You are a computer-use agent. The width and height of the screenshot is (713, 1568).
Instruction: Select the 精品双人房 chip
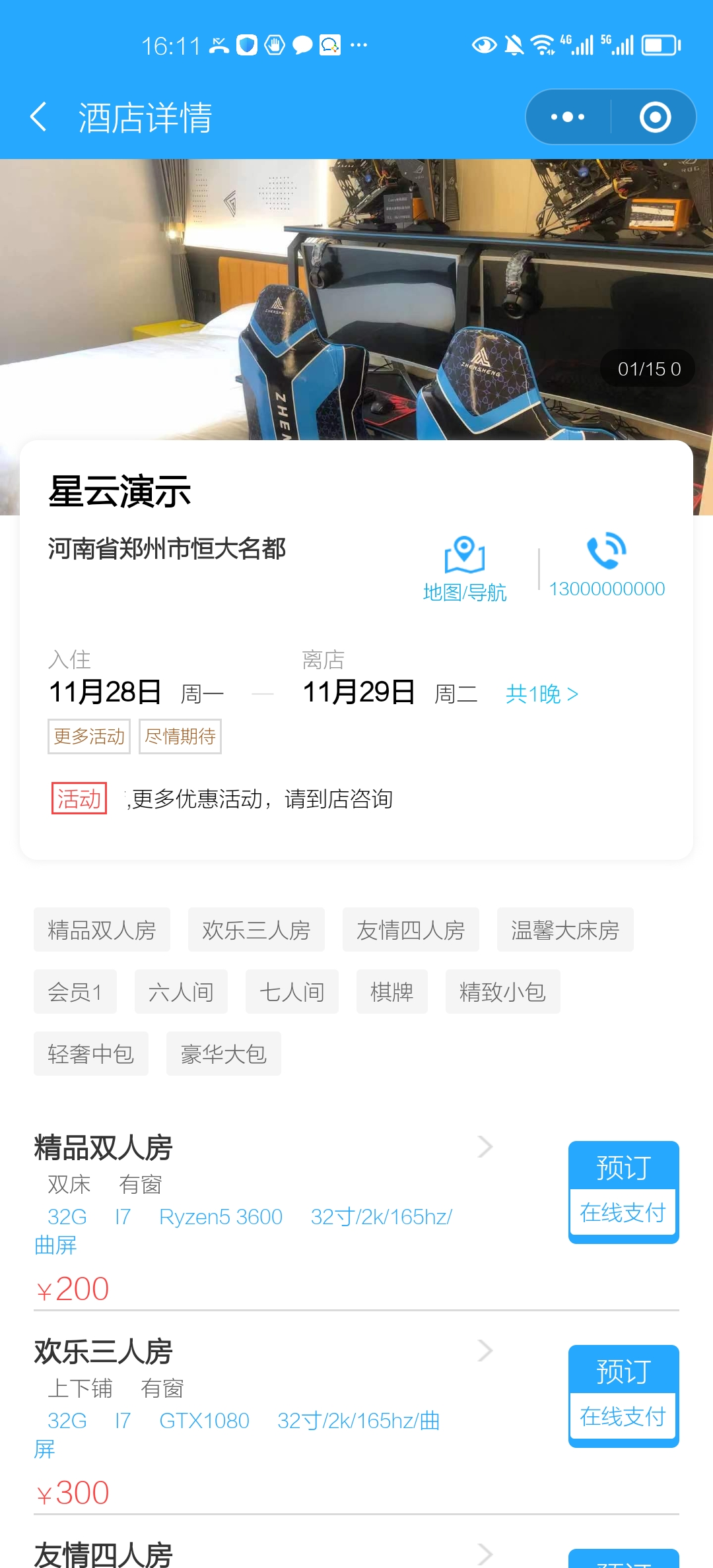click(x=102, y=930)
